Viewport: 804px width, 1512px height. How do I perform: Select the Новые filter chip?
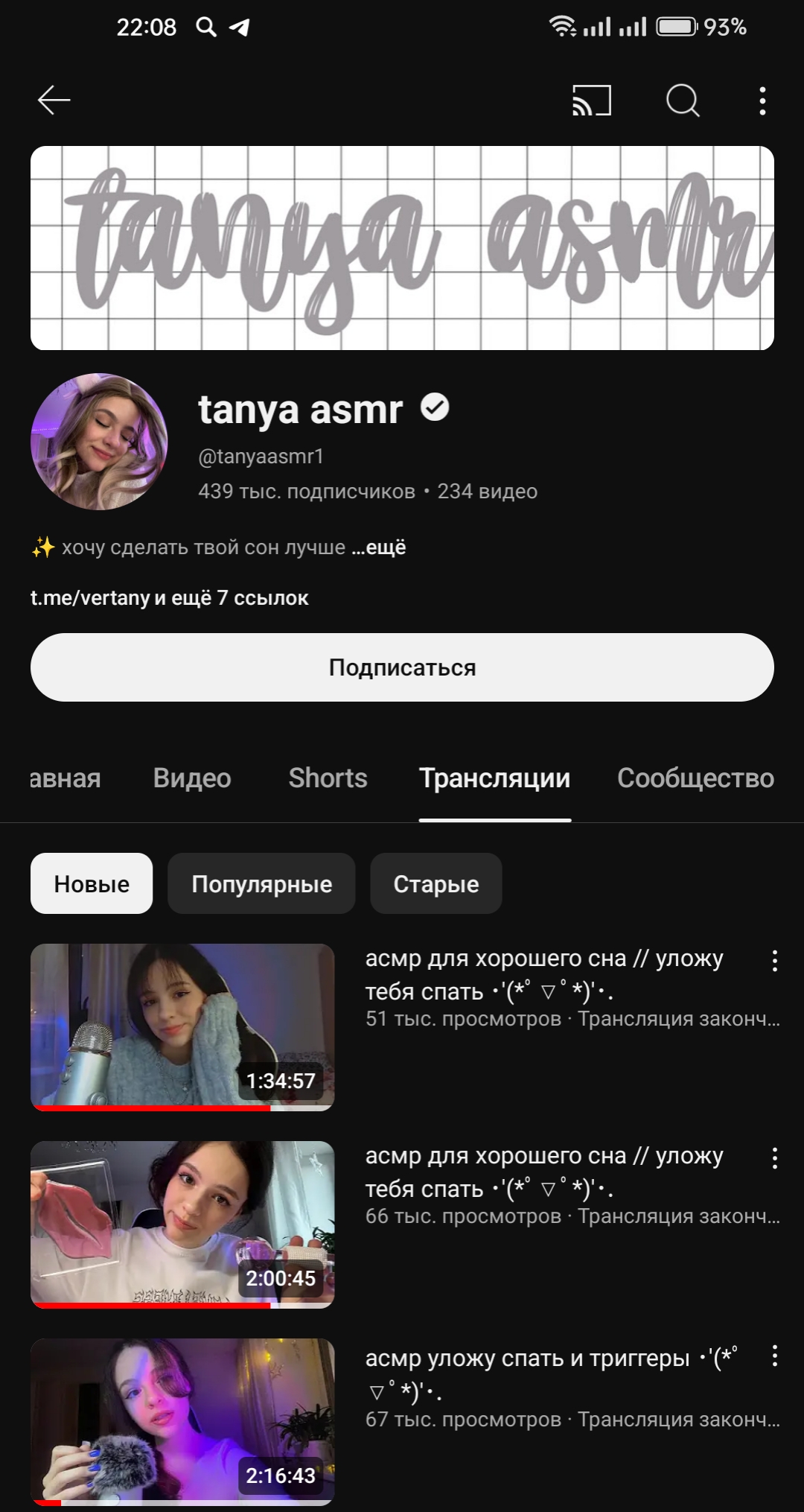[92, 883]
